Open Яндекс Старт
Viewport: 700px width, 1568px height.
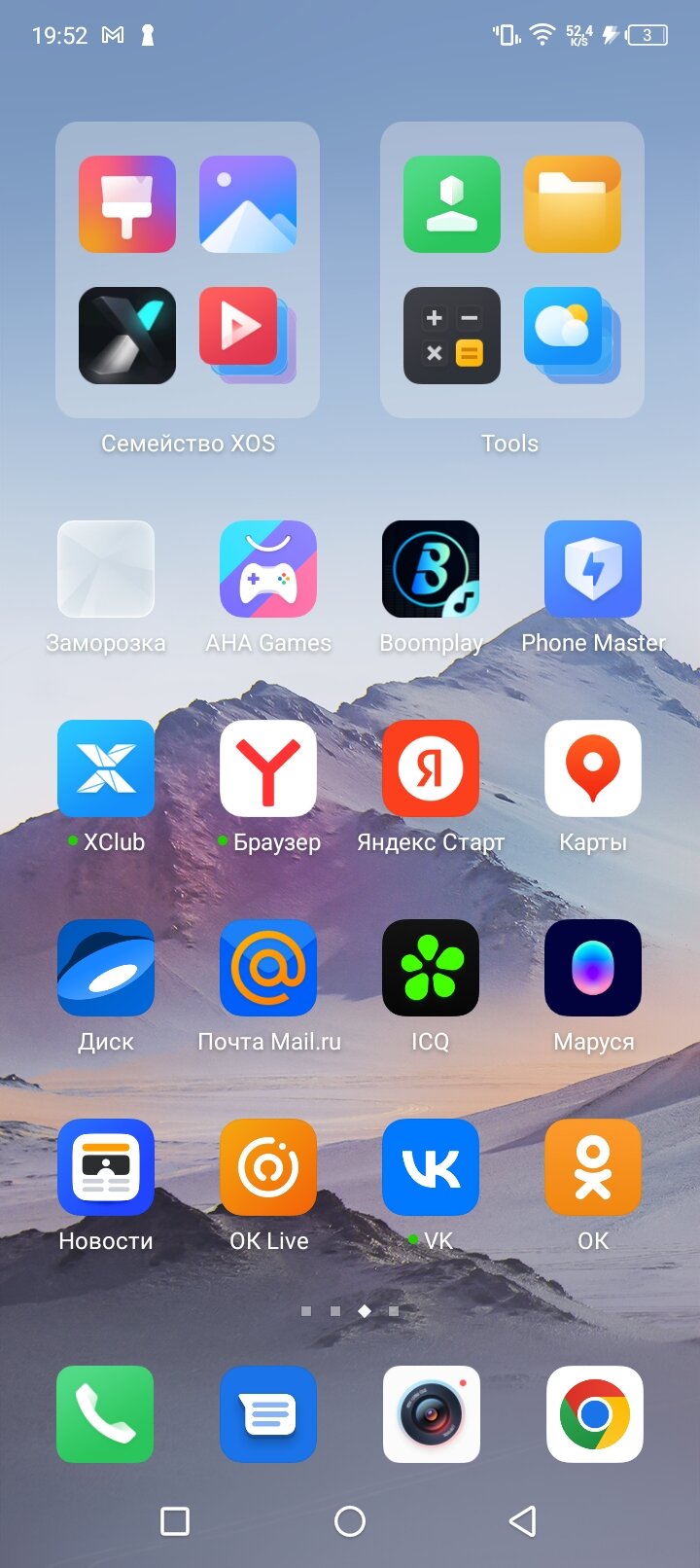[431, 768]
